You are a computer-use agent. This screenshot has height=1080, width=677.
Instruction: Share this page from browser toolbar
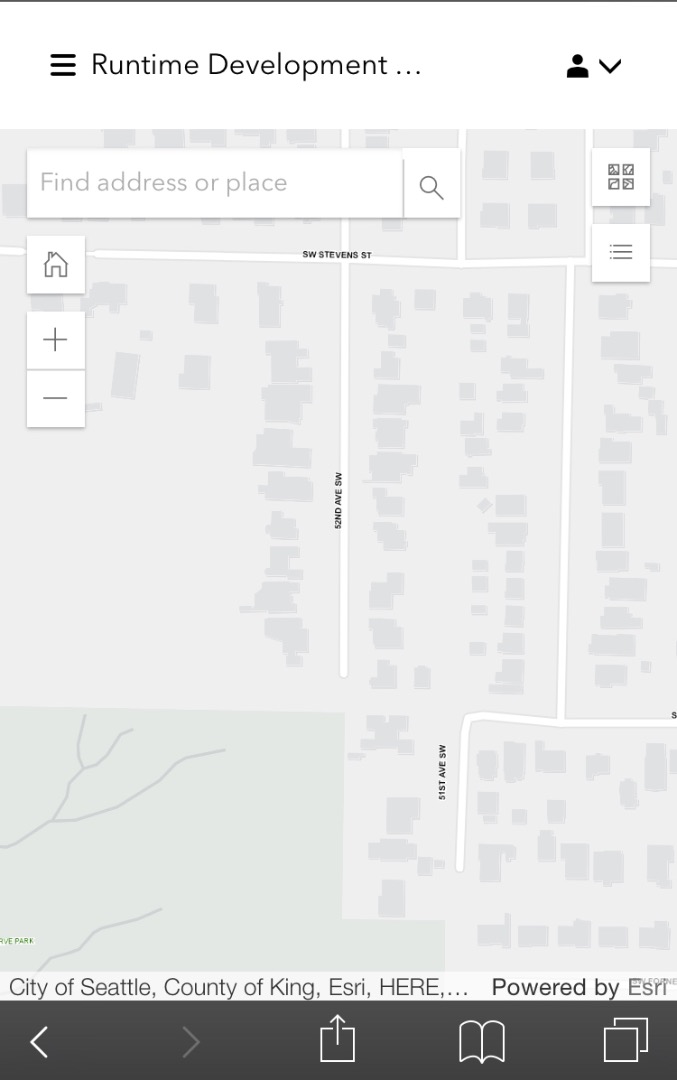pos(338,1040)
